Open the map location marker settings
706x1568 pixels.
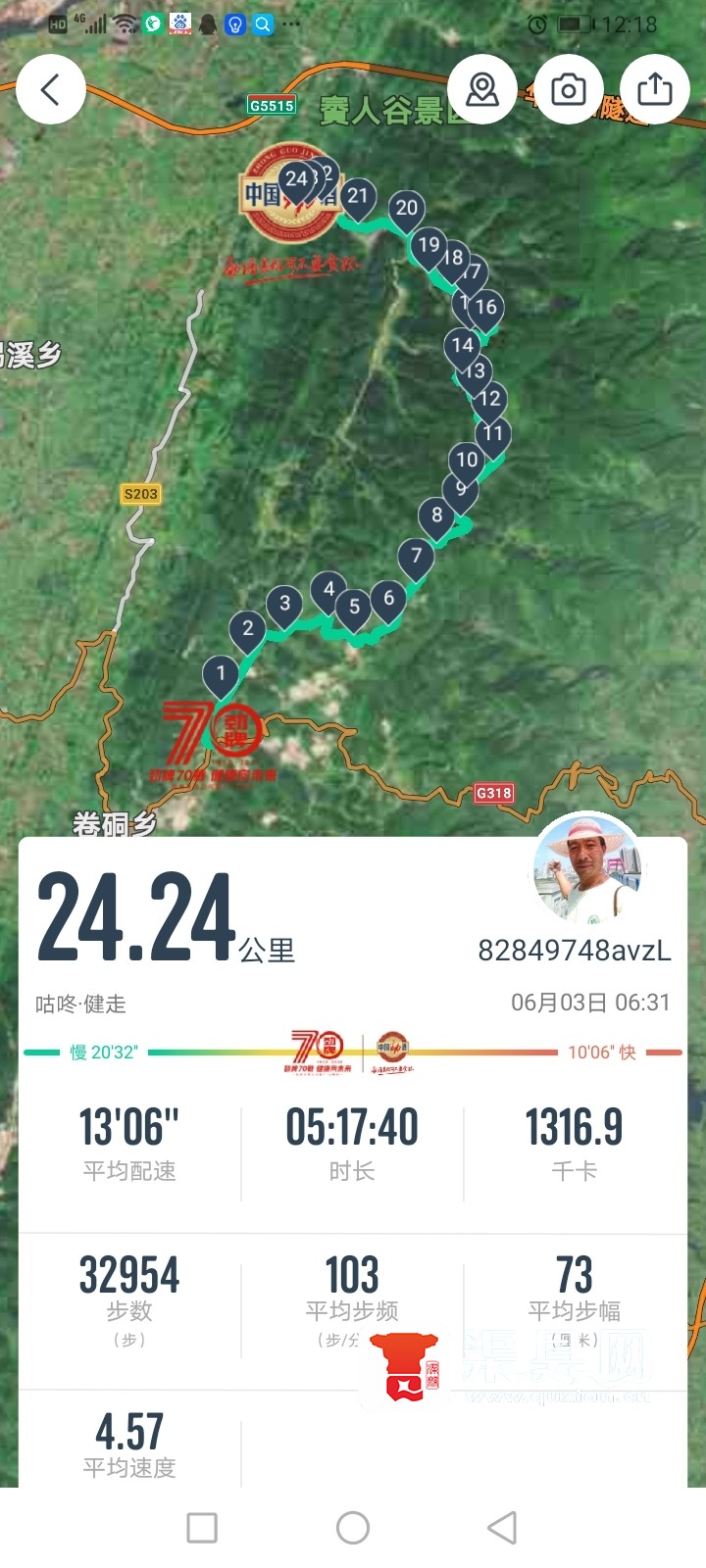pos(481,90)
